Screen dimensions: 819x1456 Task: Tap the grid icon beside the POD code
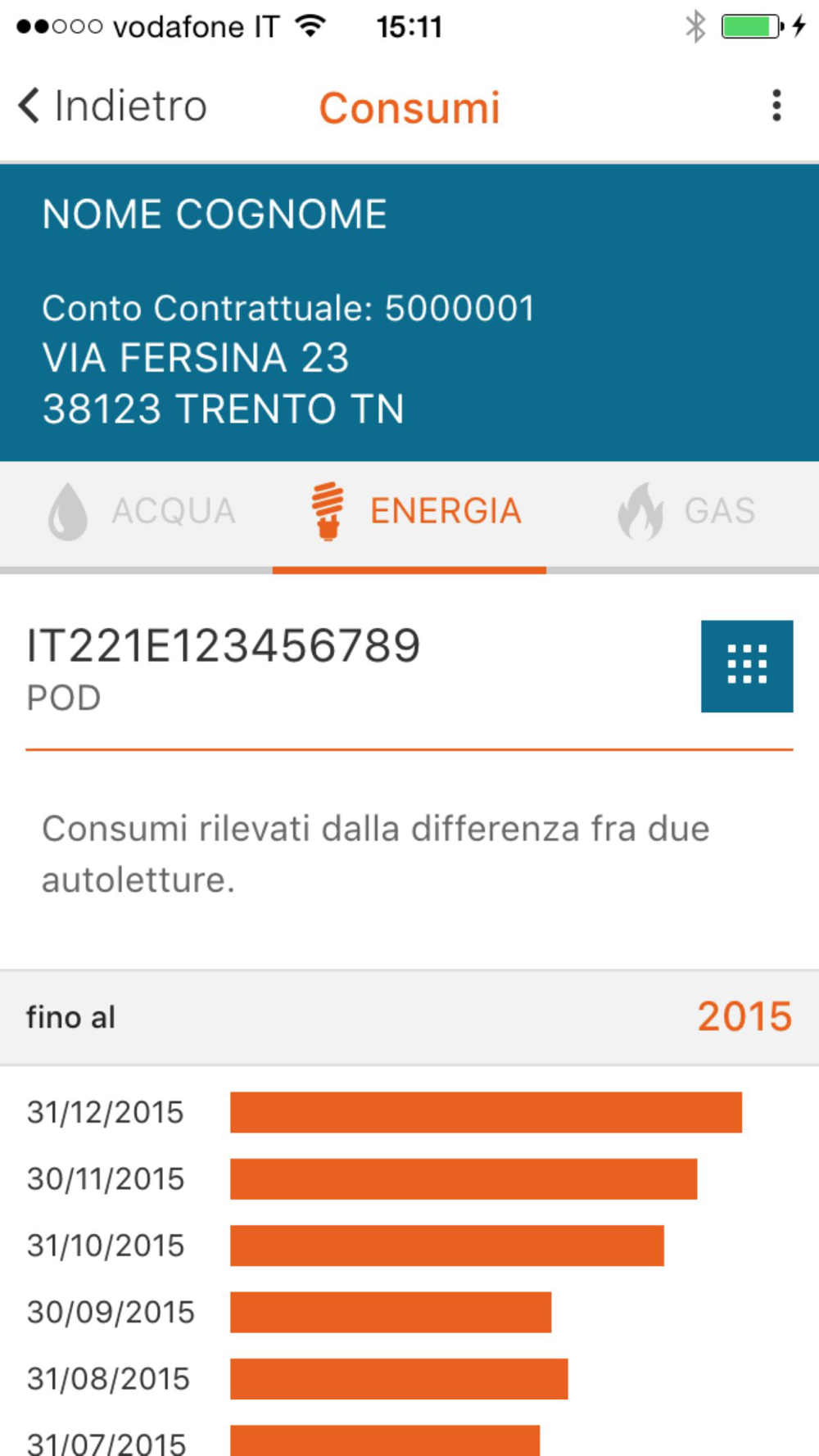point(746,666)
